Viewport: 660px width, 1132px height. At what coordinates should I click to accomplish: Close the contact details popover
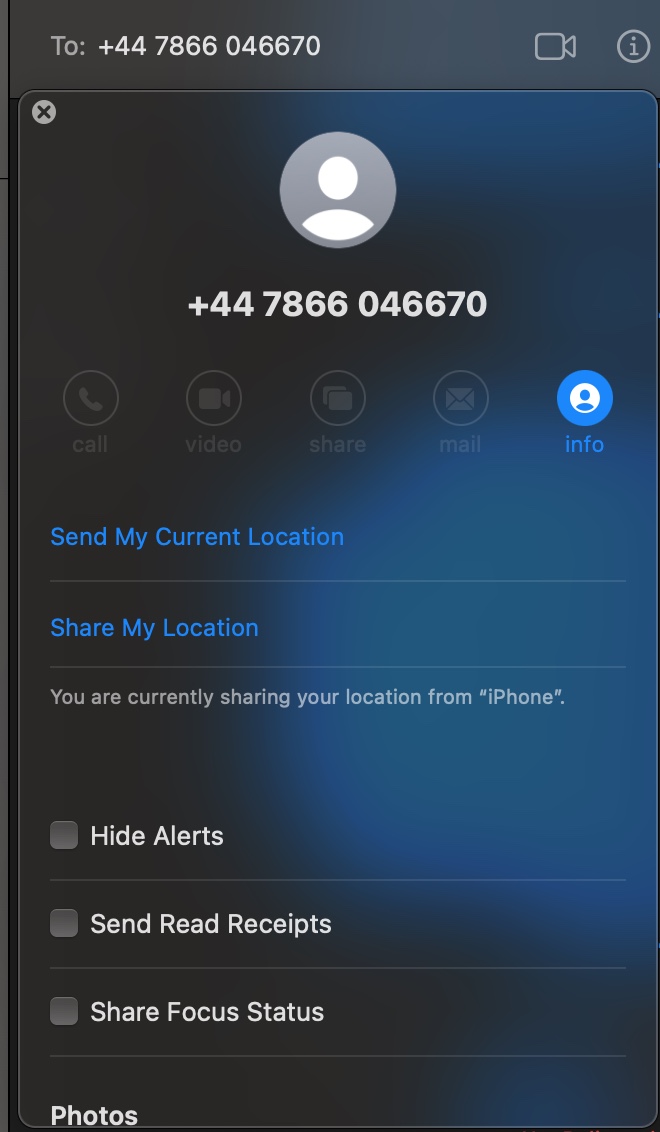[44, 112]
